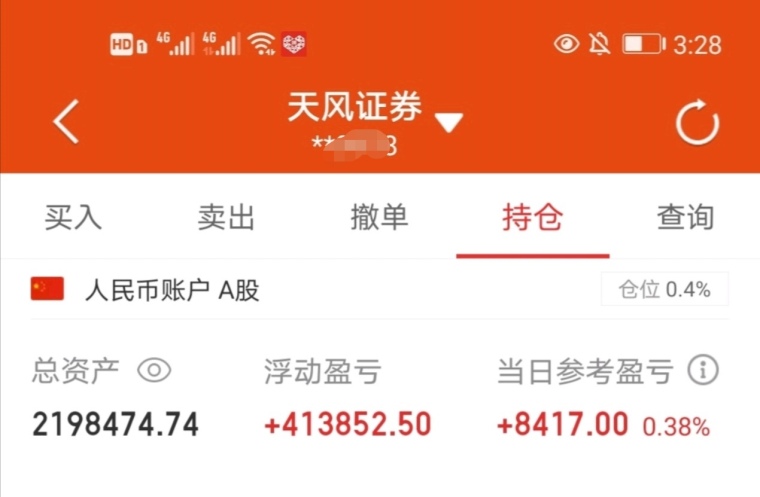760x497 pixels.
Task: Show info about 当日参考盈亏
Action: click(x=703, y=371)
